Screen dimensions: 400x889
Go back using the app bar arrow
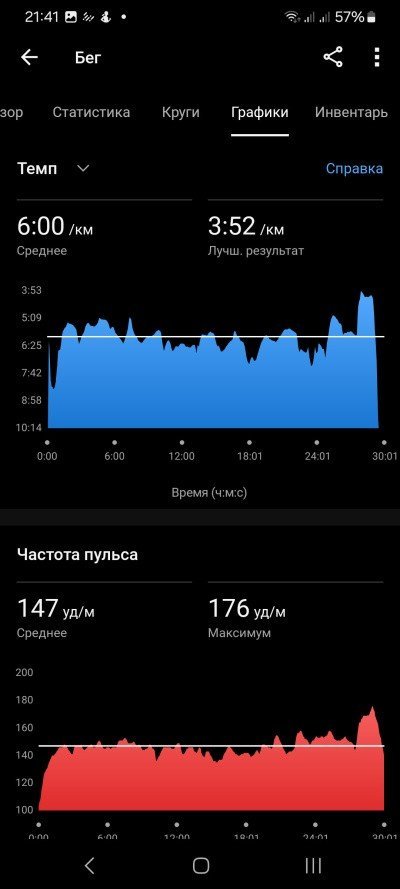29,57
